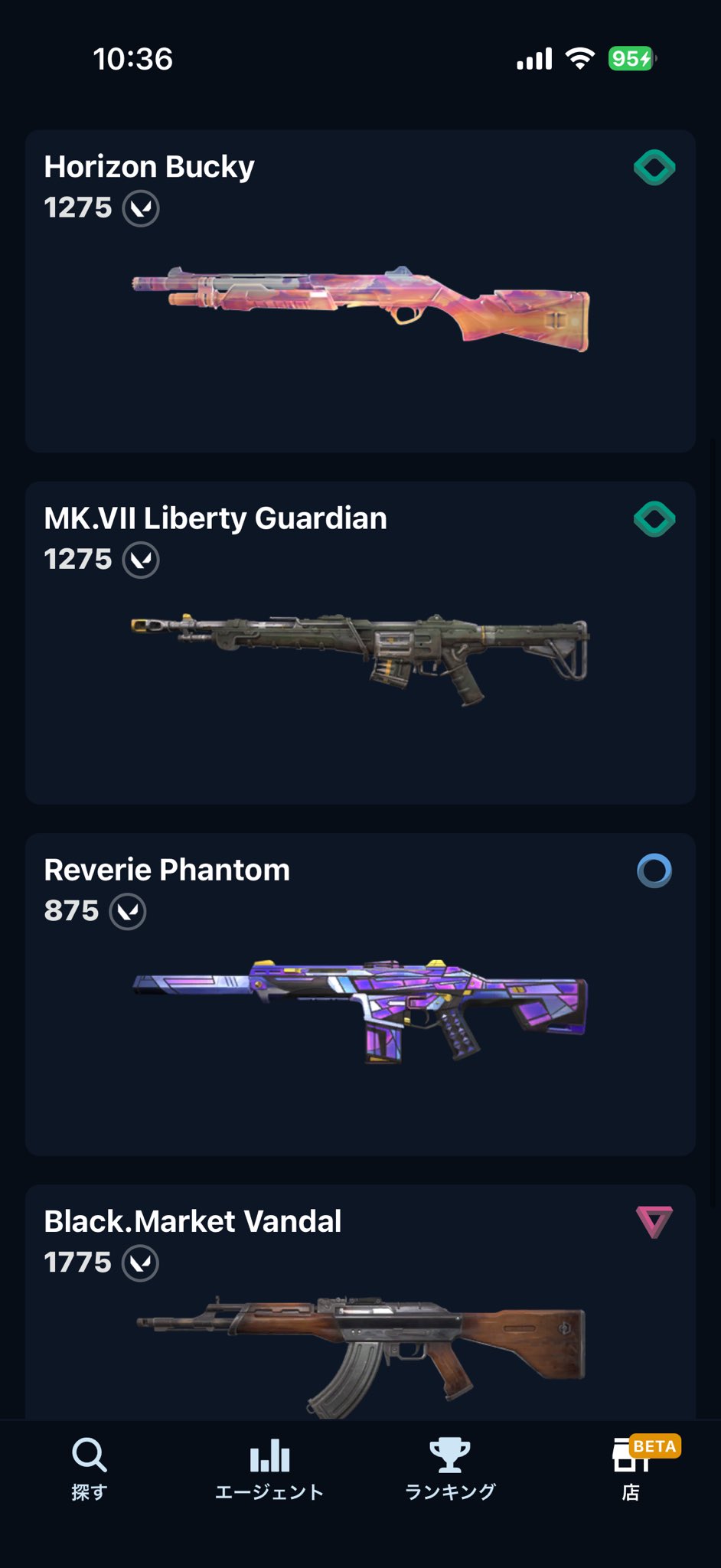The width and height of the screenshot is (721, 1568).
Task: Open the Horizon Bucky skin card
Action: (360, 291)
